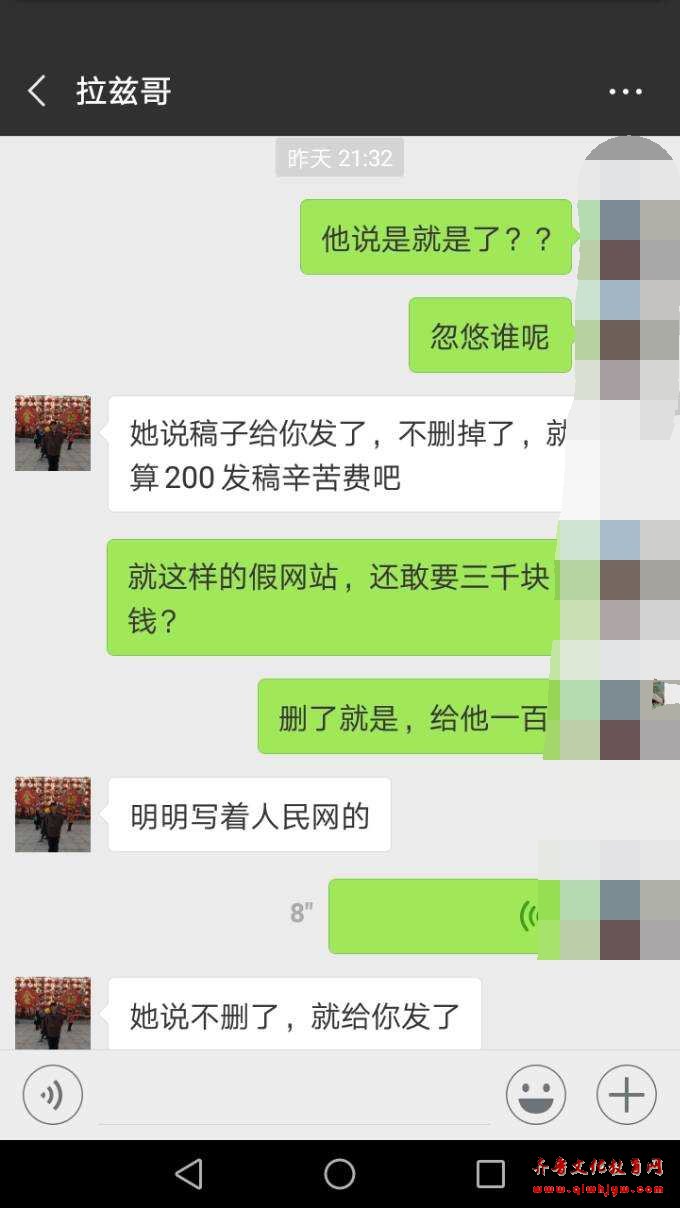Tap Android home button
Screen dimensions: 680x1208
(339, 1174)
